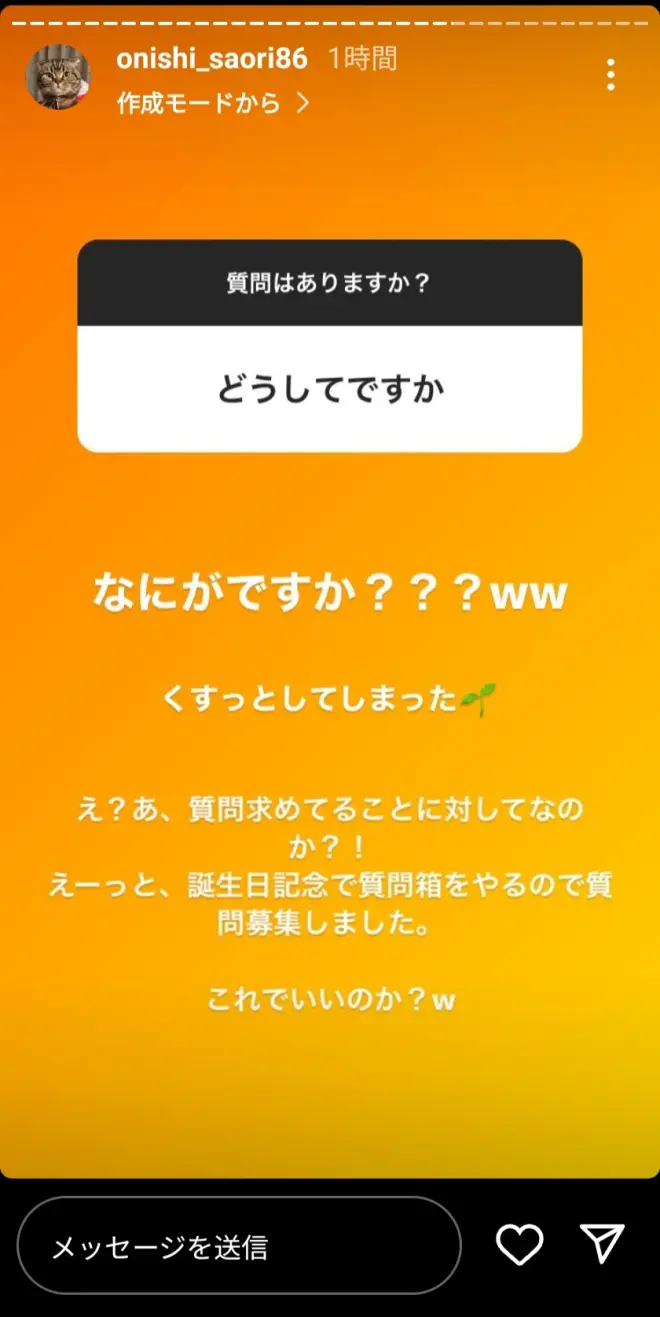Viewport: 660px width, 1317px height.
Task: Share the story via paper plane icon
Action: pos(602,1244)
